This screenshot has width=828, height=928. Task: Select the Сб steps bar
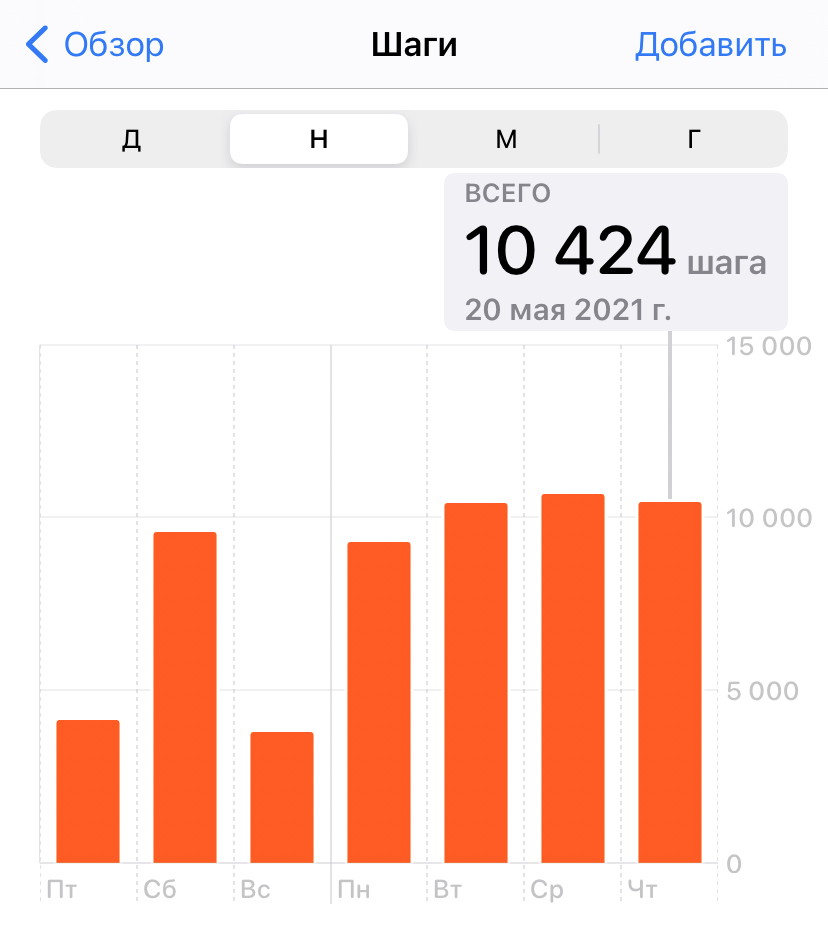point(185,697)
